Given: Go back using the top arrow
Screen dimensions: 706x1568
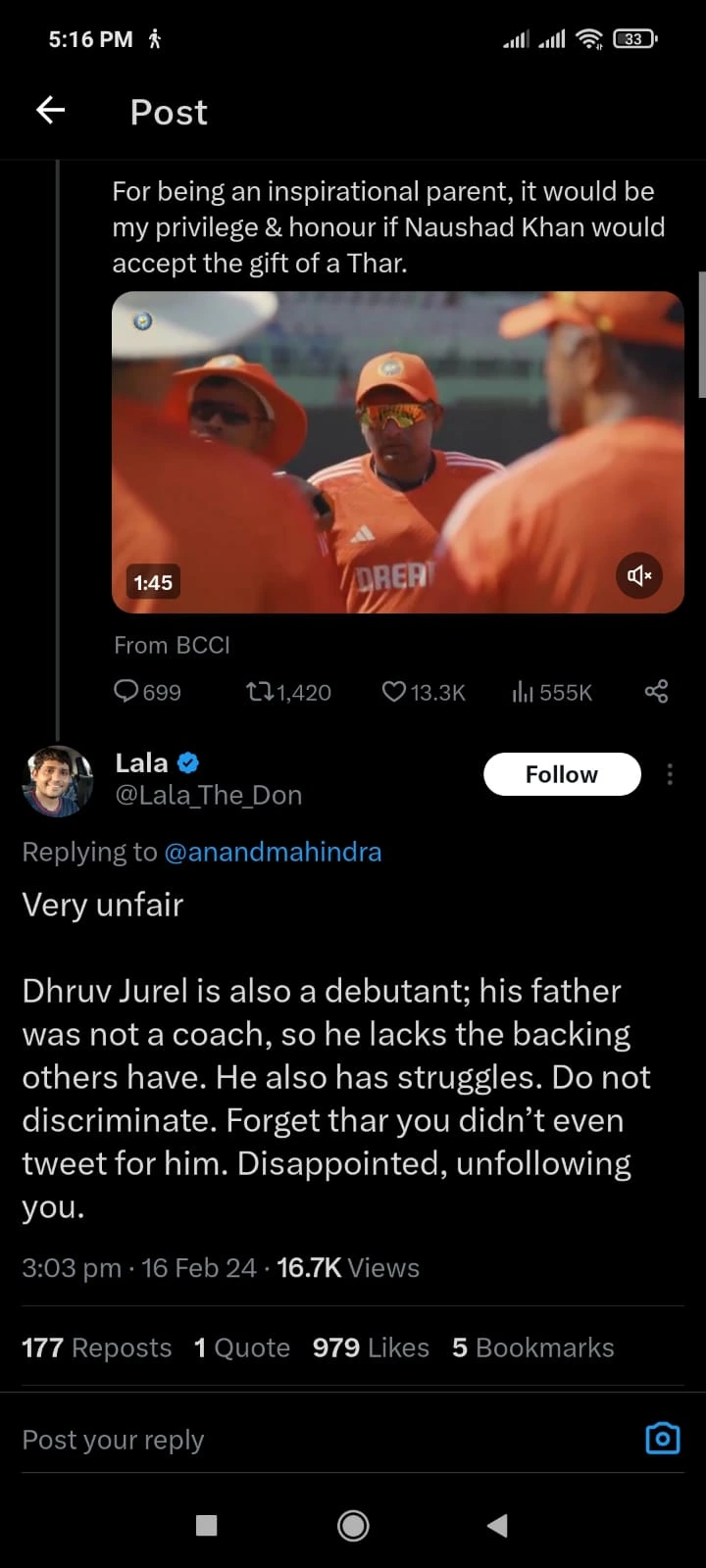Looking at the screenshot, I should pos(51,111).
